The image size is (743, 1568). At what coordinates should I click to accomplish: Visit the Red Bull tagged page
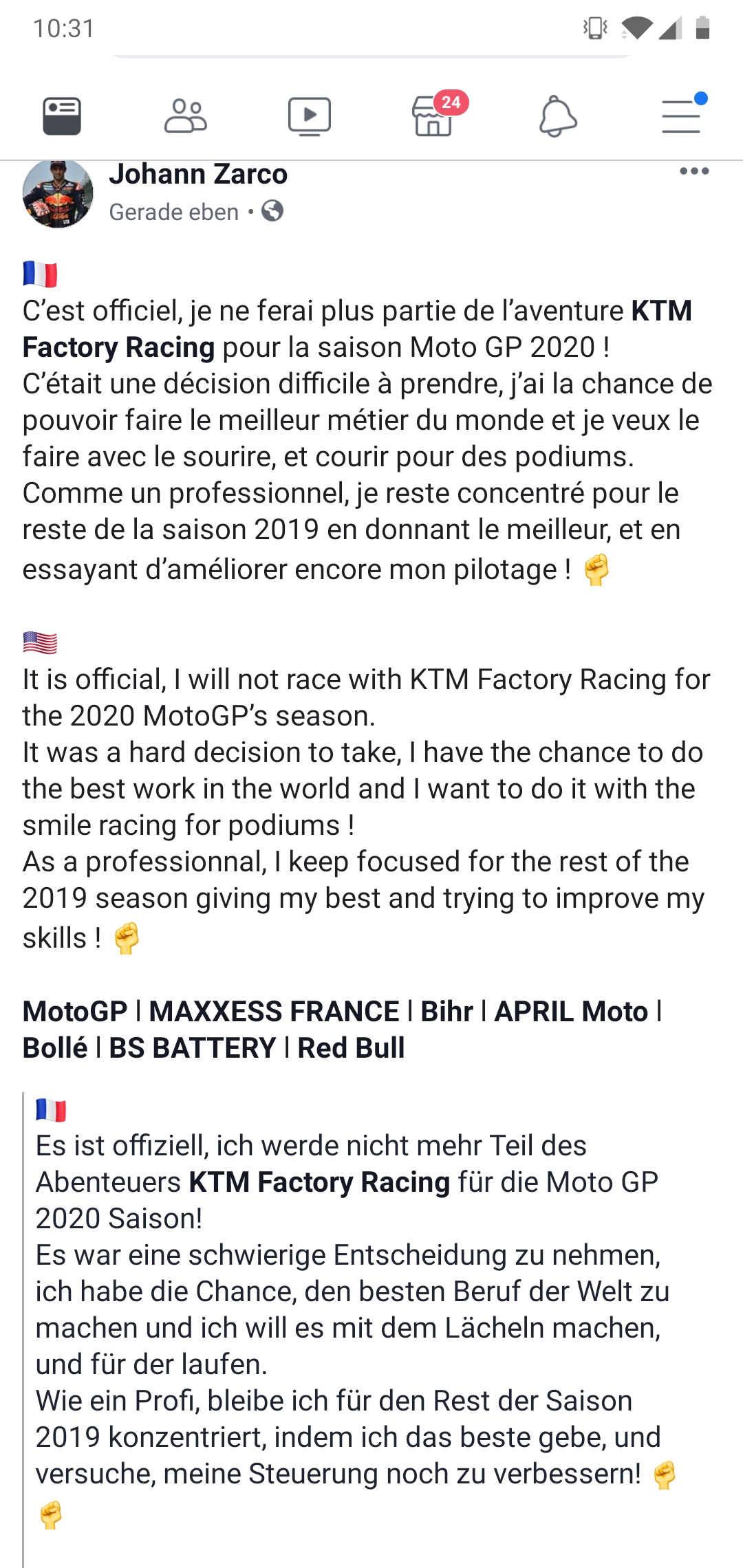(351, 1048)
